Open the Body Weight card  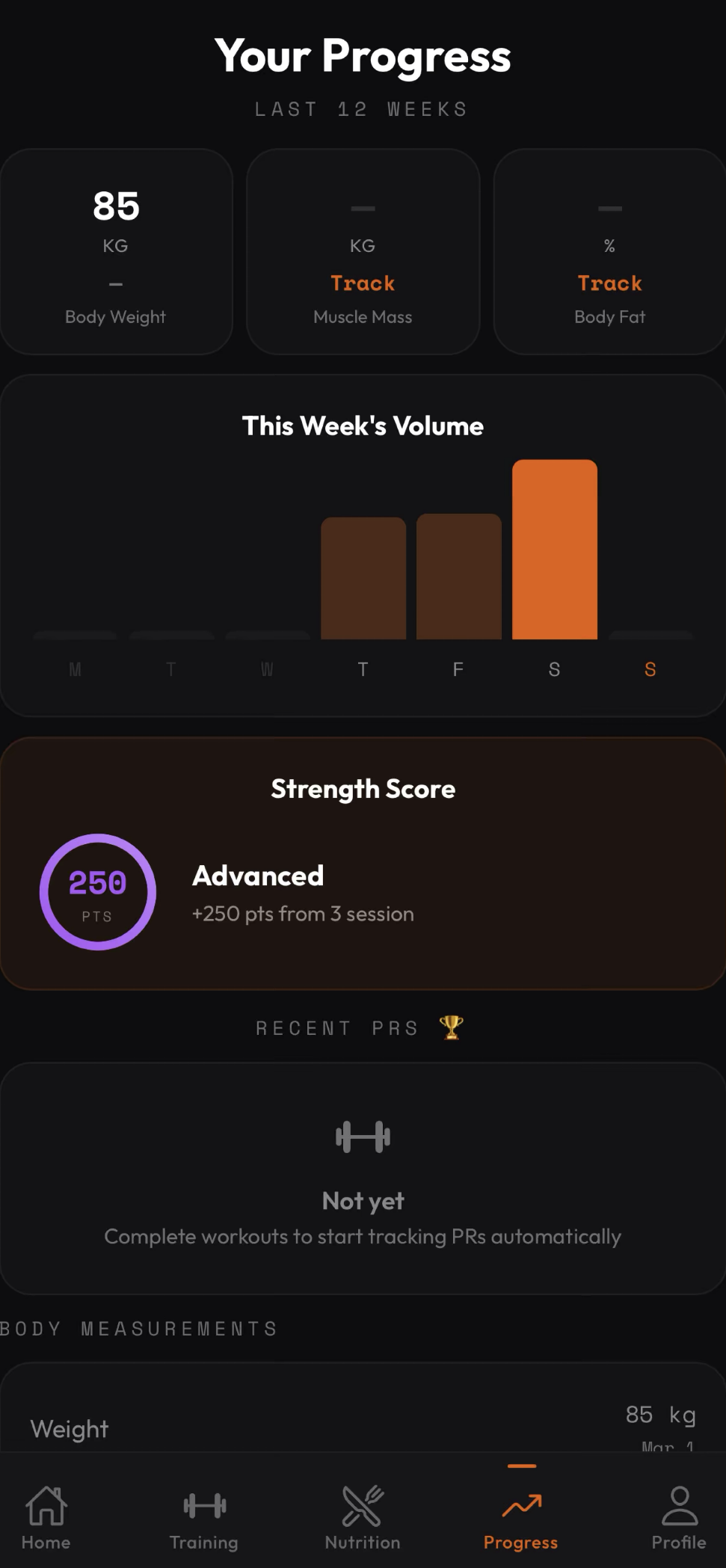coord(116,251)
